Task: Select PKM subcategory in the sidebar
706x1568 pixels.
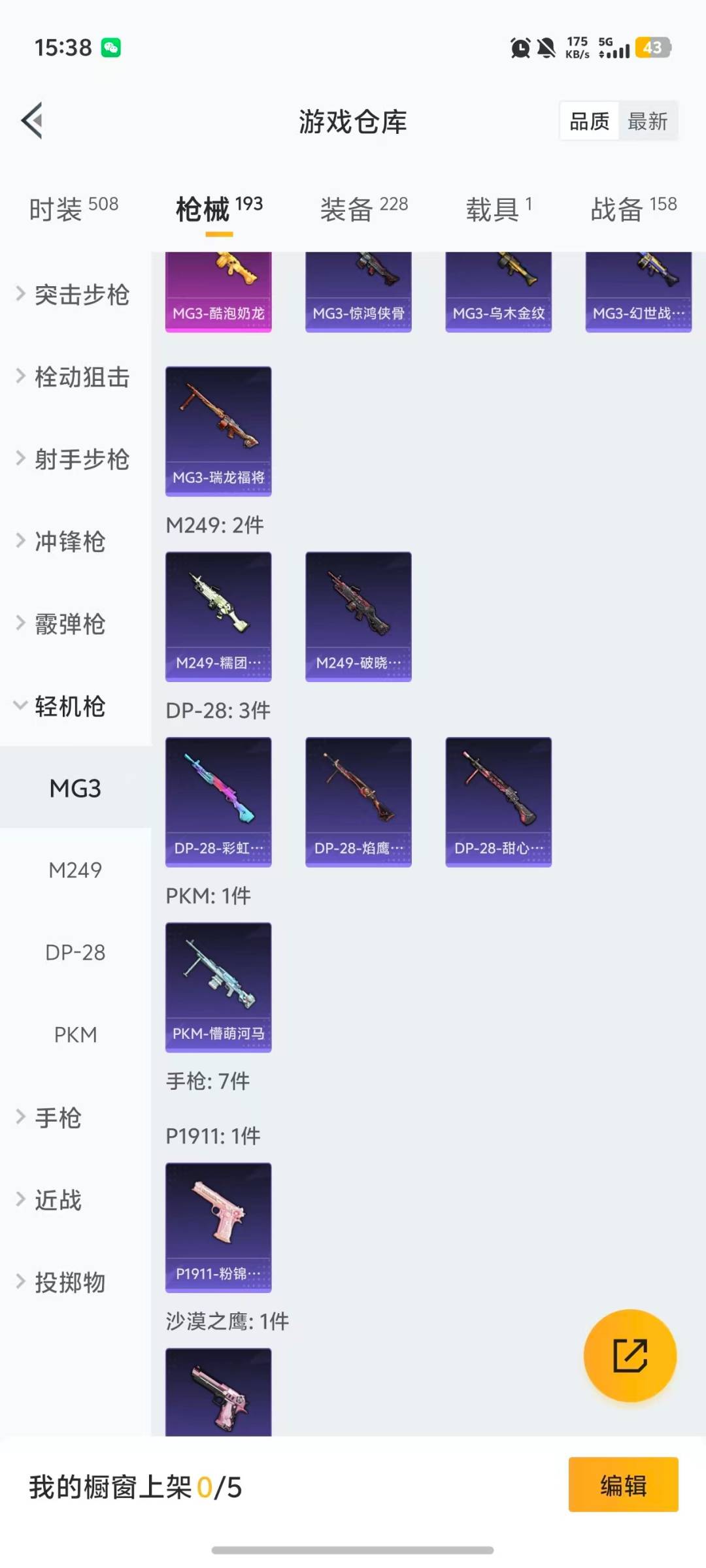Action: pos(76,1034)
